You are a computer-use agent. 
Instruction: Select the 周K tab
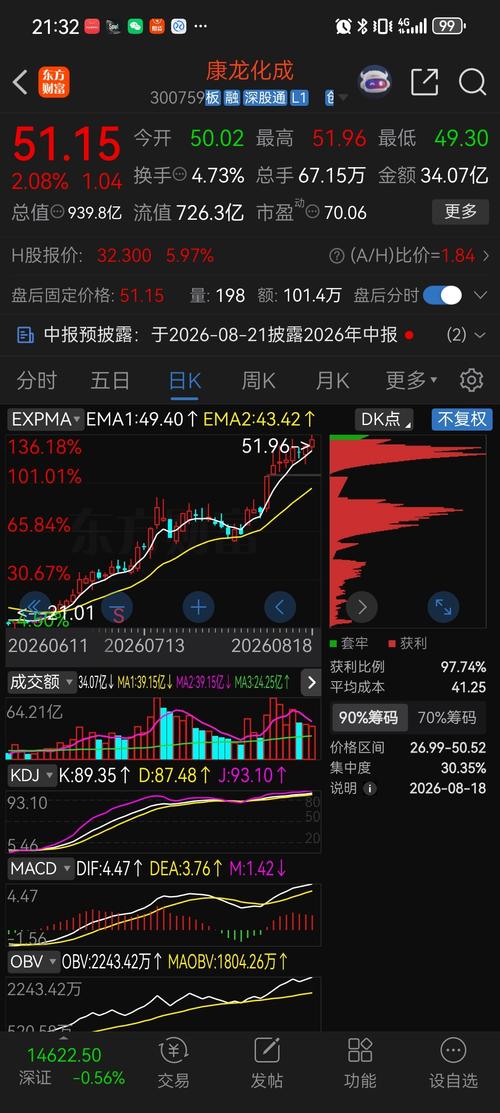258,381
